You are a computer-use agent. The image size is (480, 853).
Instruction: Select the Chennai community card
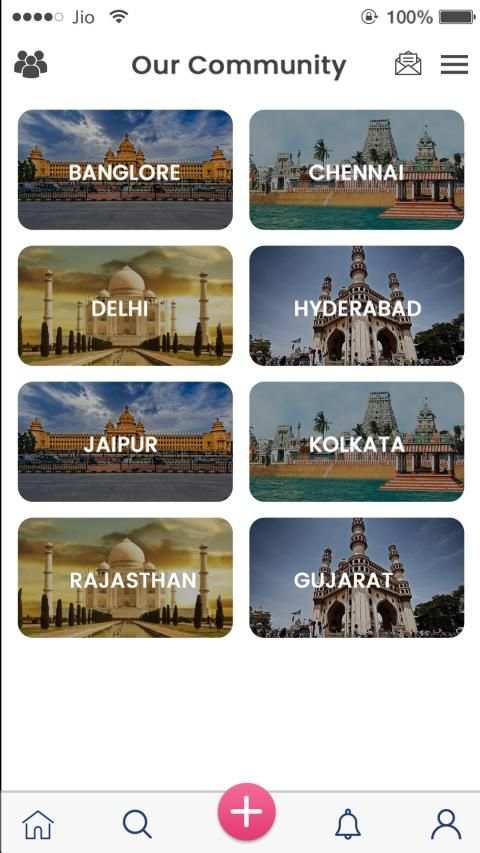[356, 170]
